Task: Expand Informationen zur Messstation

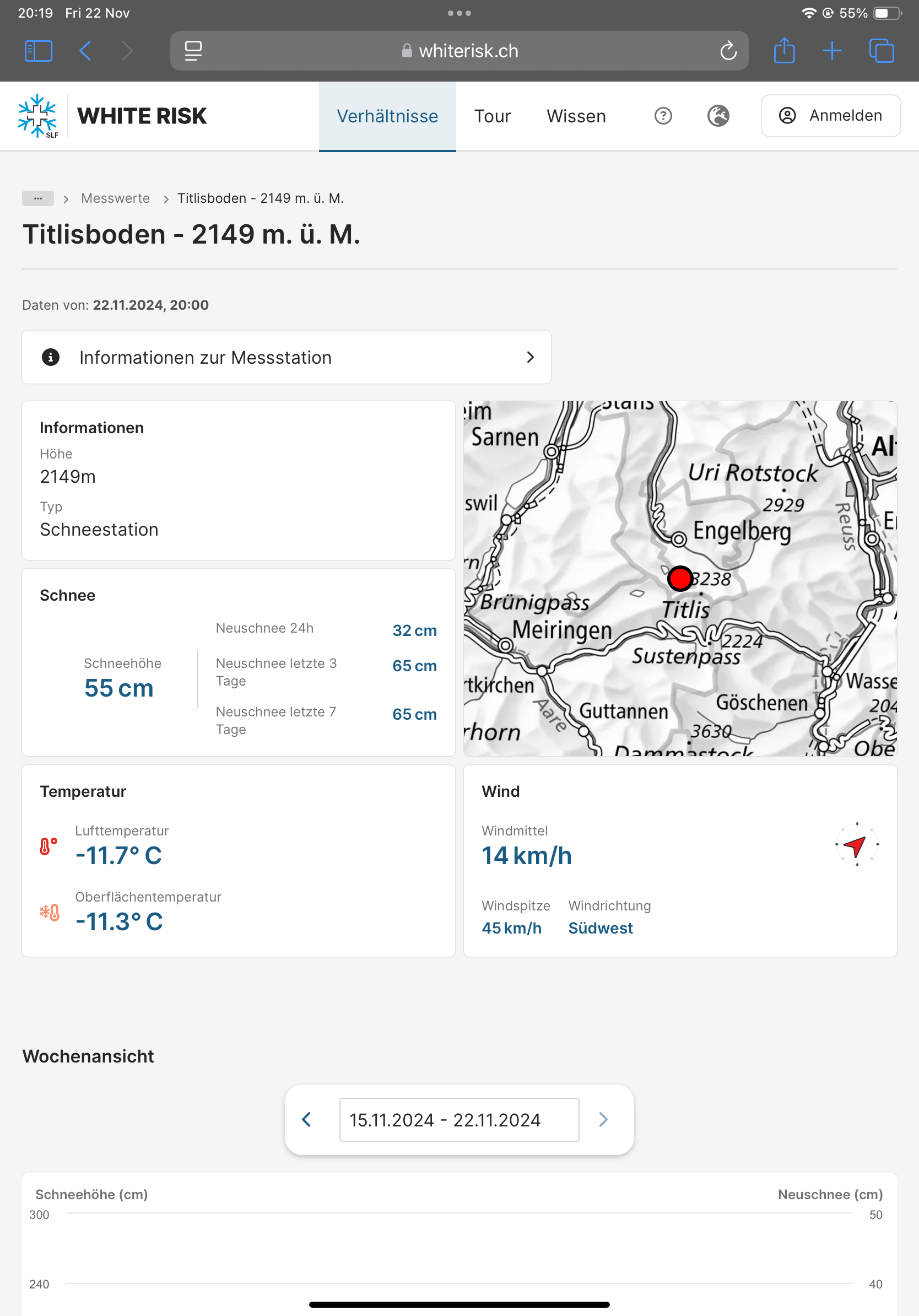Action: tap(286, 357)
